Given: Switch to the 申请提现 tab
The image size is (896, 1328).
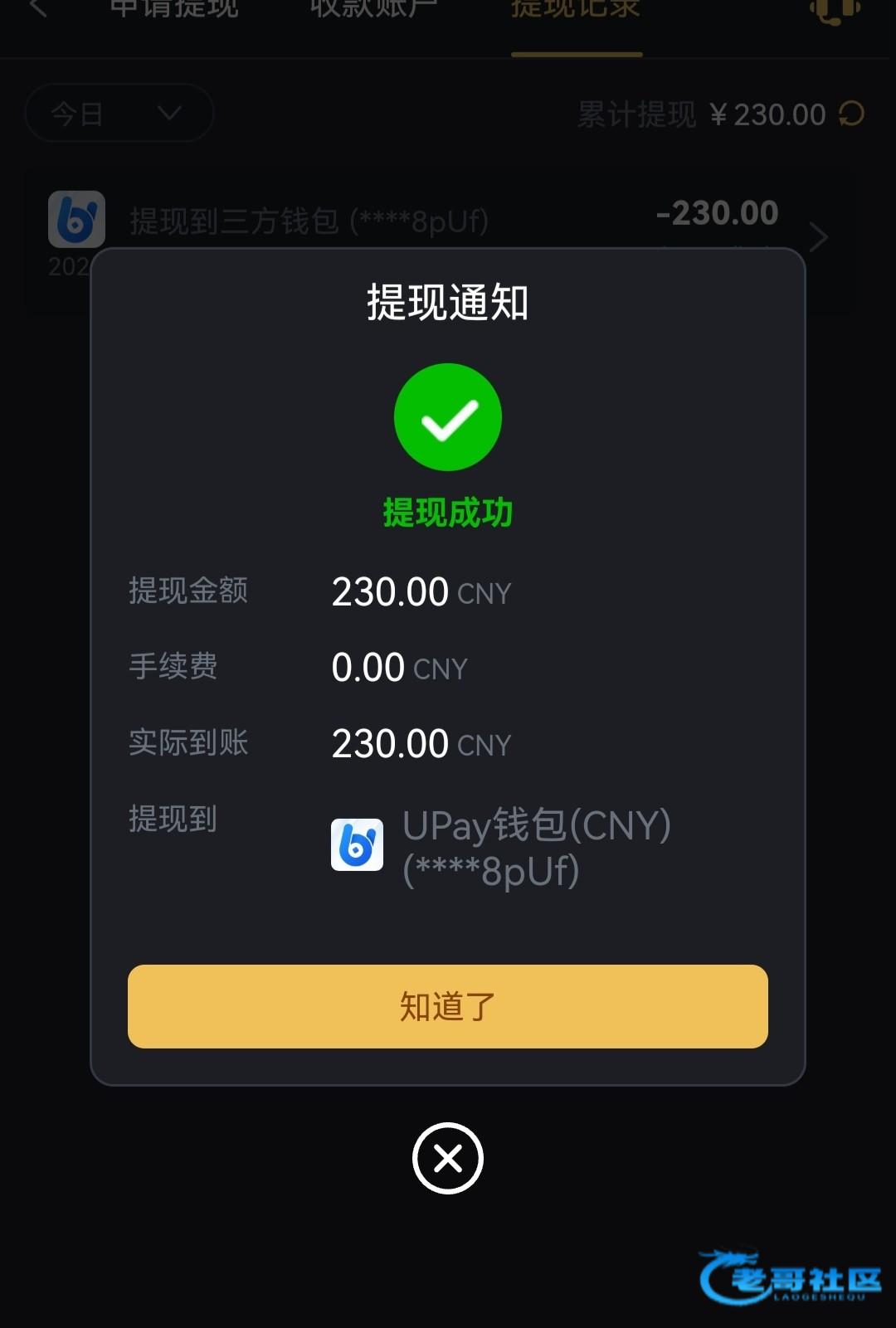Looking at the screenshot, I should 174,8.
